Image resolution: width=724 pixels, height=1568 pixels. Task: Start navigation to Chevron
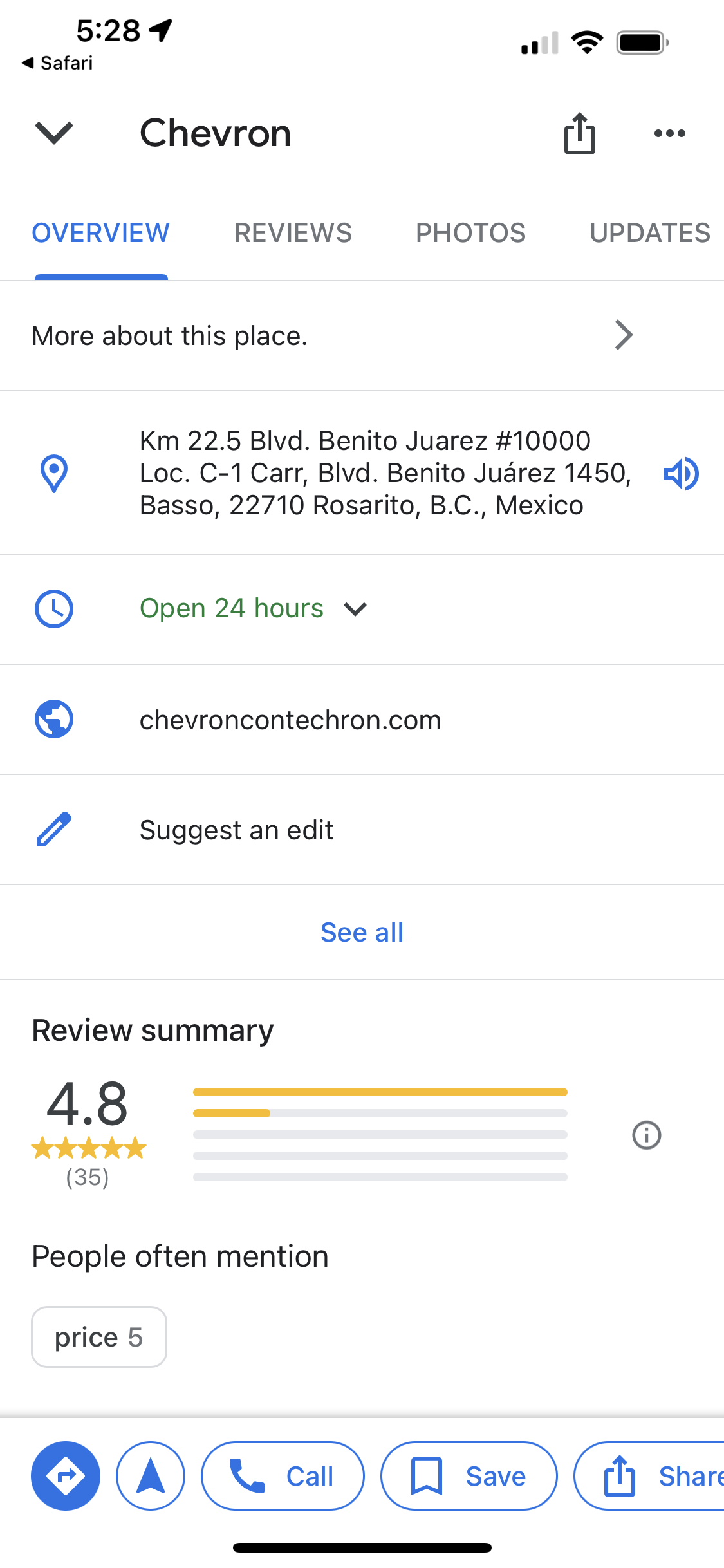point(151,1475)
